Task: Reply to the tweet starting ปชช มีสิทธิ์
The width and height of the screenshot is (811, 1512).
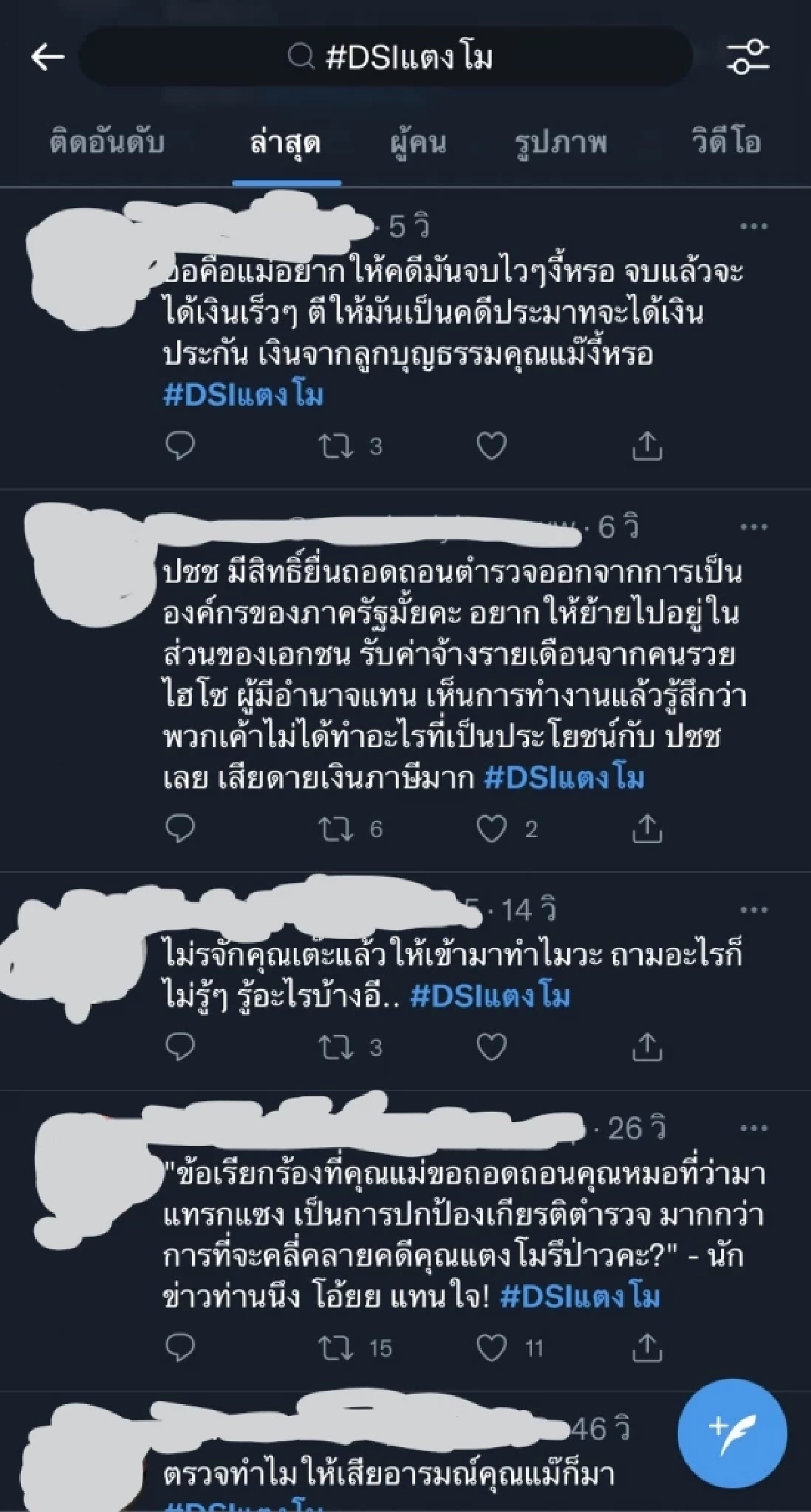Action: pos(180,829)
